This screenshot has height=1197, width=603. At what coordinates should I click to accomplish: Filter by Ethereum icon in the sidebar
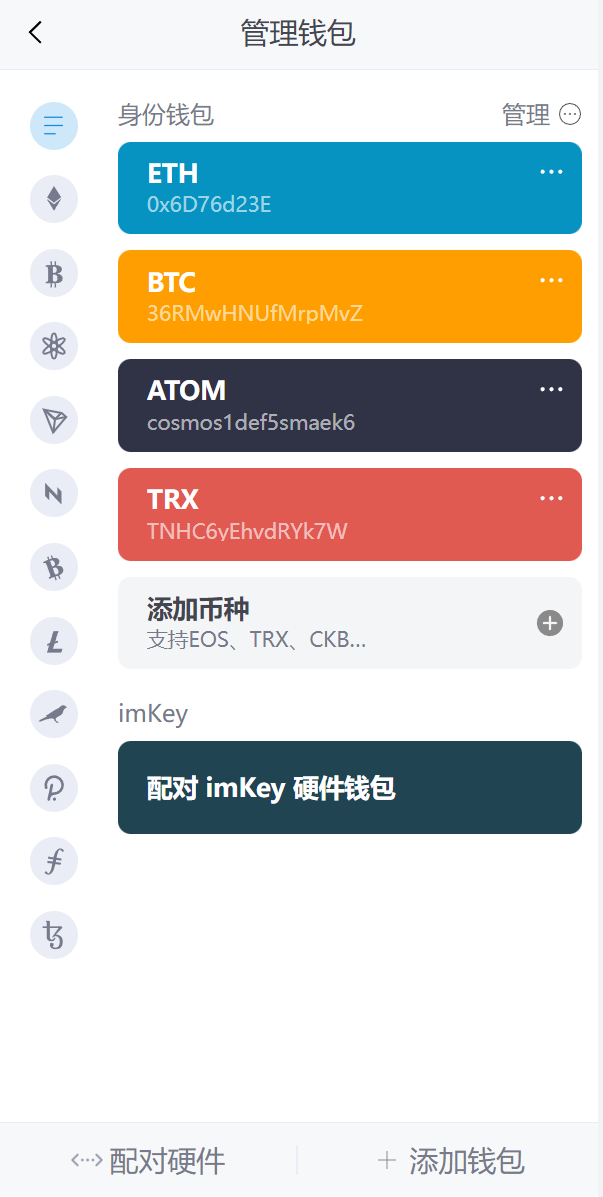(54, 198)
